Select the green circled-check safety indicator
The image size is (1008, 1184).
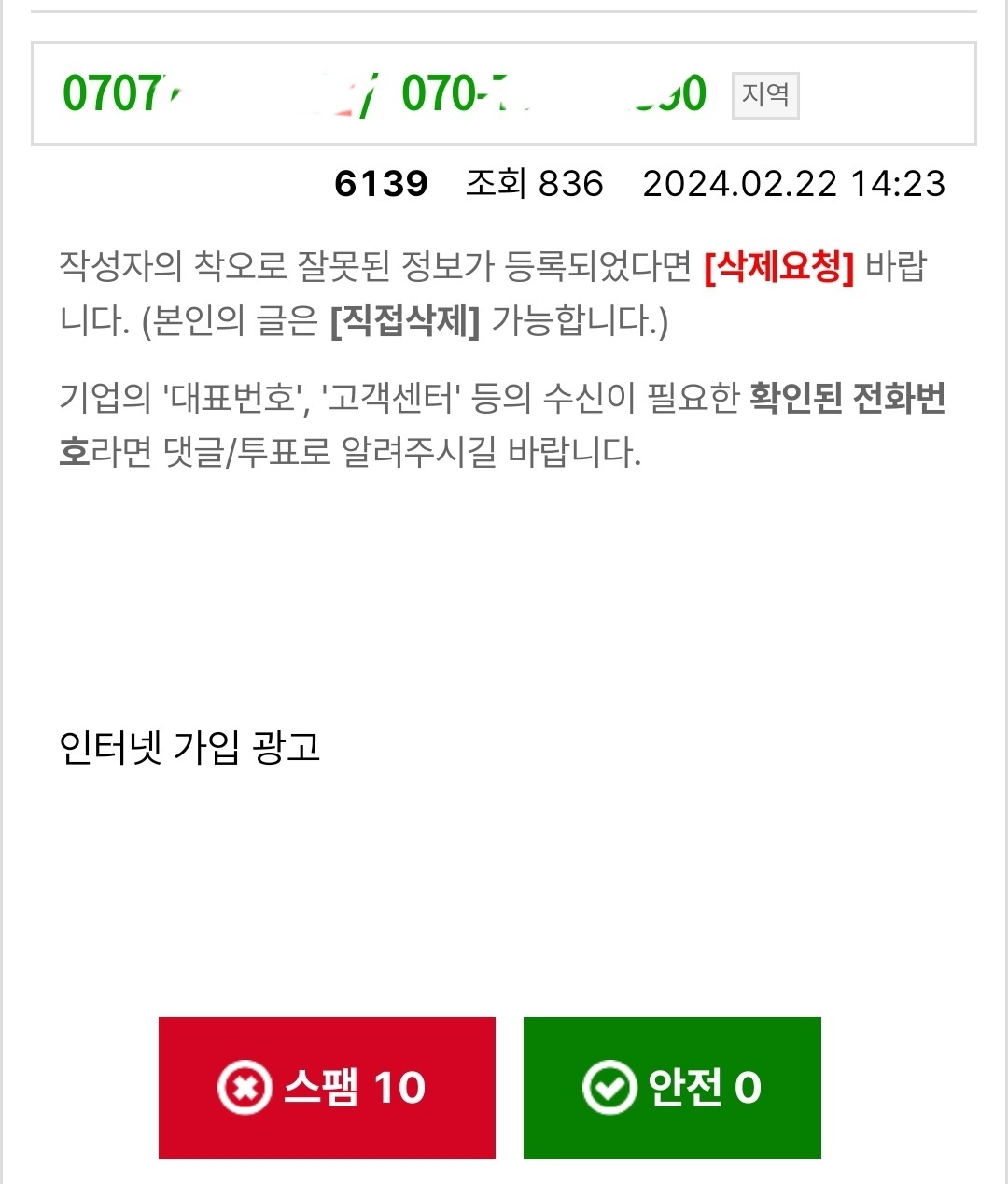click(608, 1085)
